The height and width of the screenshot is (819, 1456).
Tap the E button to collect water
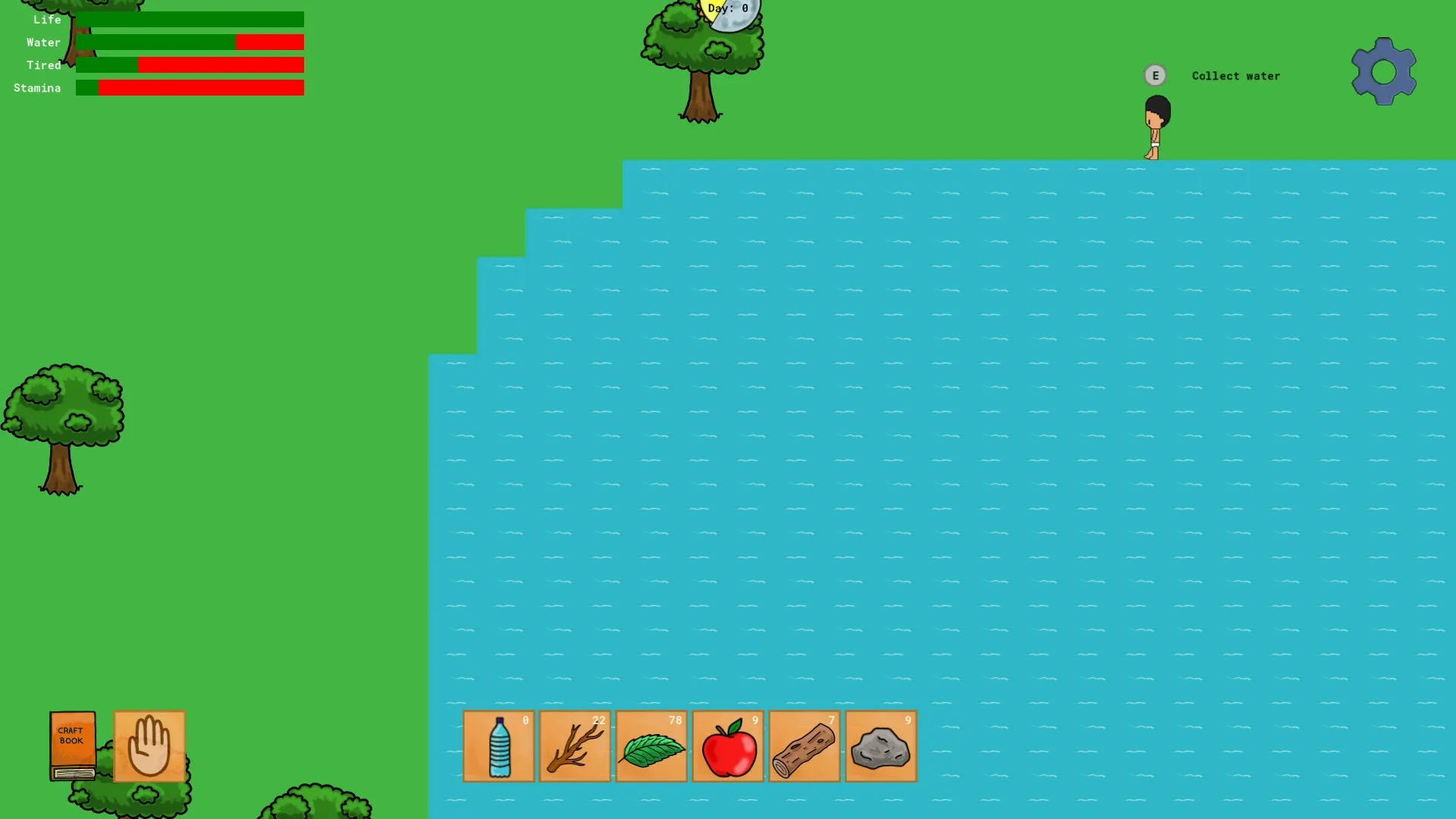(x=1155, y=75)
